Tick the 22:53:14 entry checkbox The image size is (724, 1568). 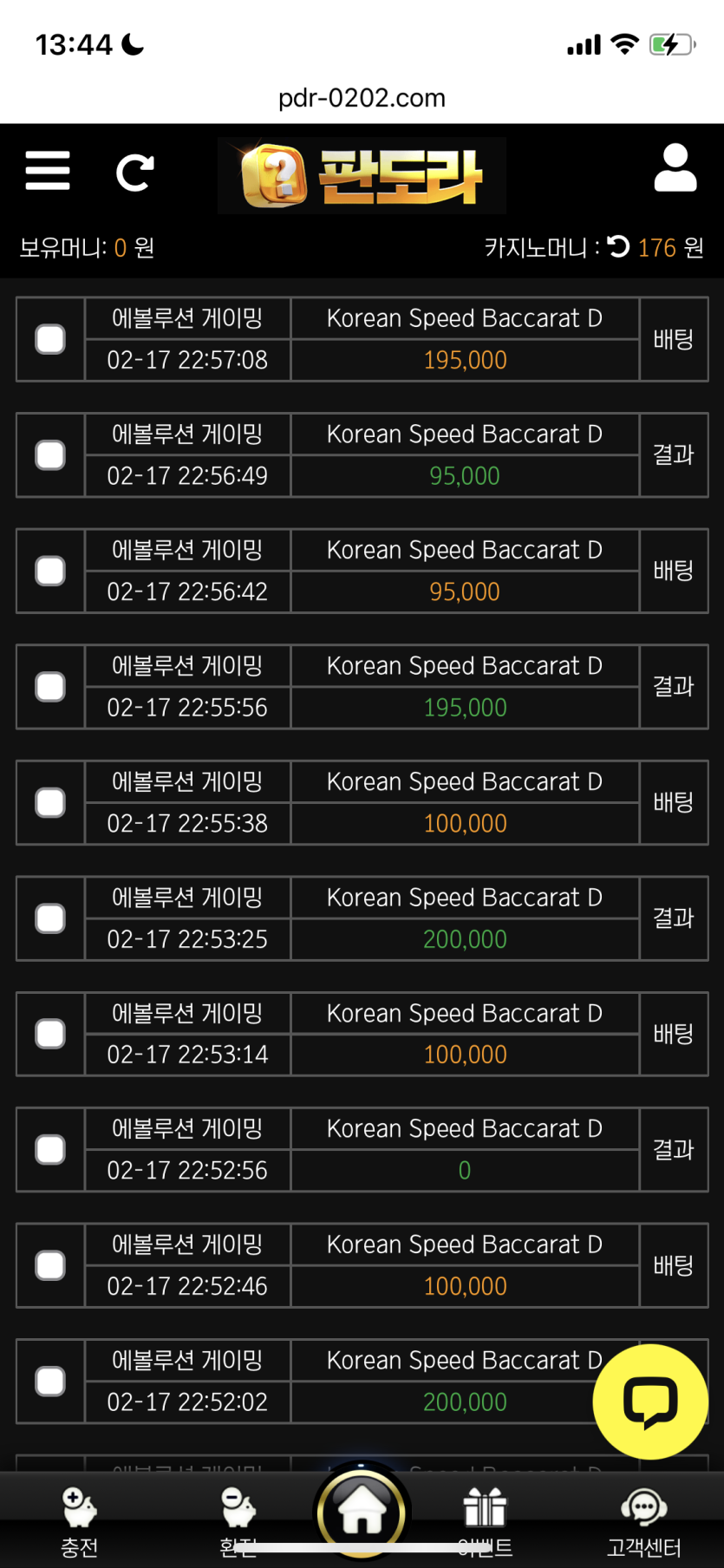coord(50,1034)
